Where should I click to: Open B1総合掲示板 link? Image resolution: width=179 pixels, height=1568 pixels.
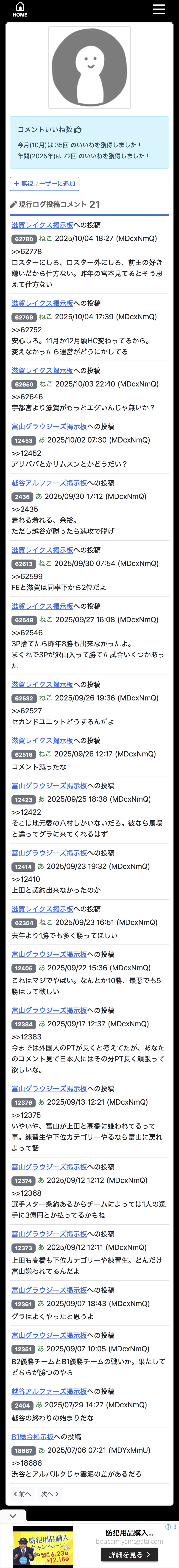32,1436
